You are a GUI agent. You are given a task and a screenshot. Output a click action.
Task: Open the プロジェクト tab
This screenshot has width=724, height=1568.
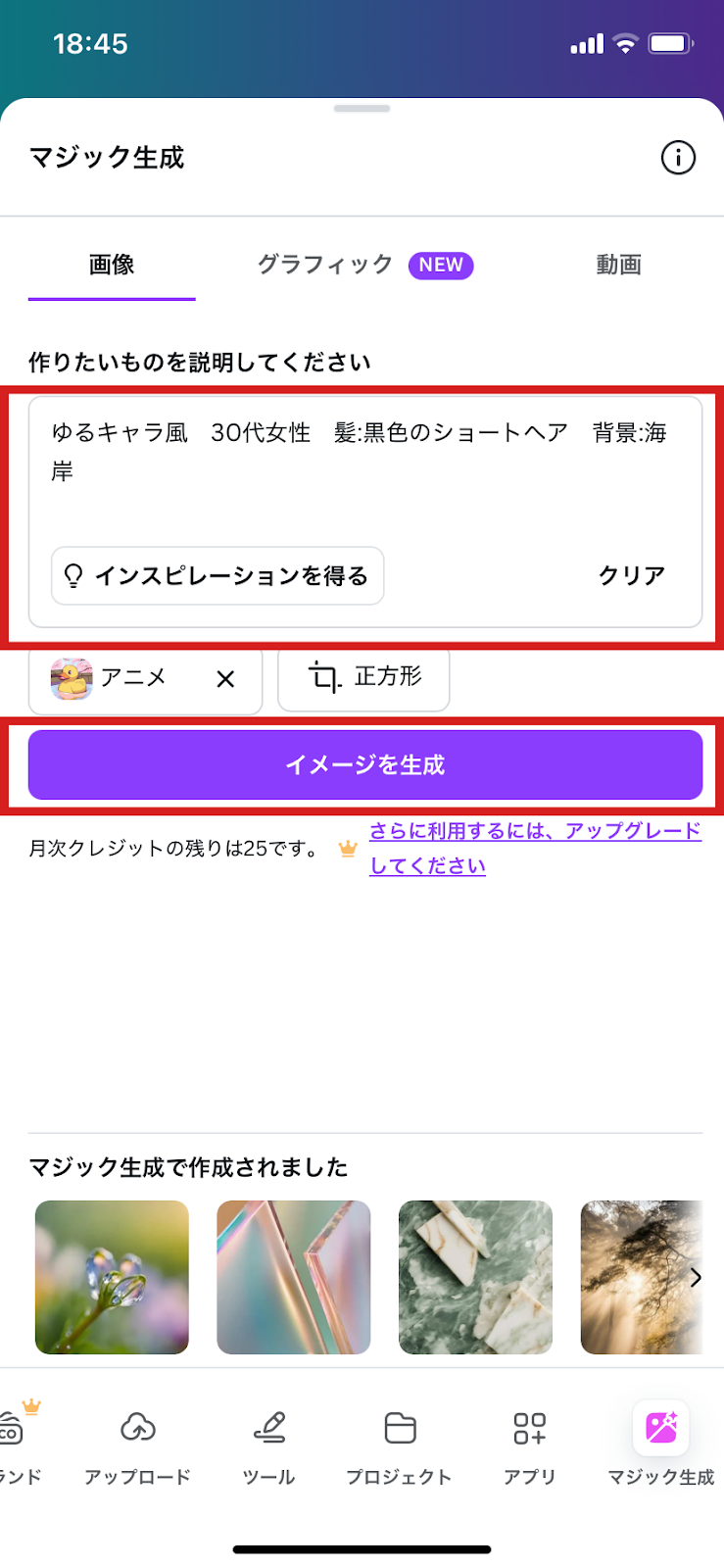tap(399, 1448)
